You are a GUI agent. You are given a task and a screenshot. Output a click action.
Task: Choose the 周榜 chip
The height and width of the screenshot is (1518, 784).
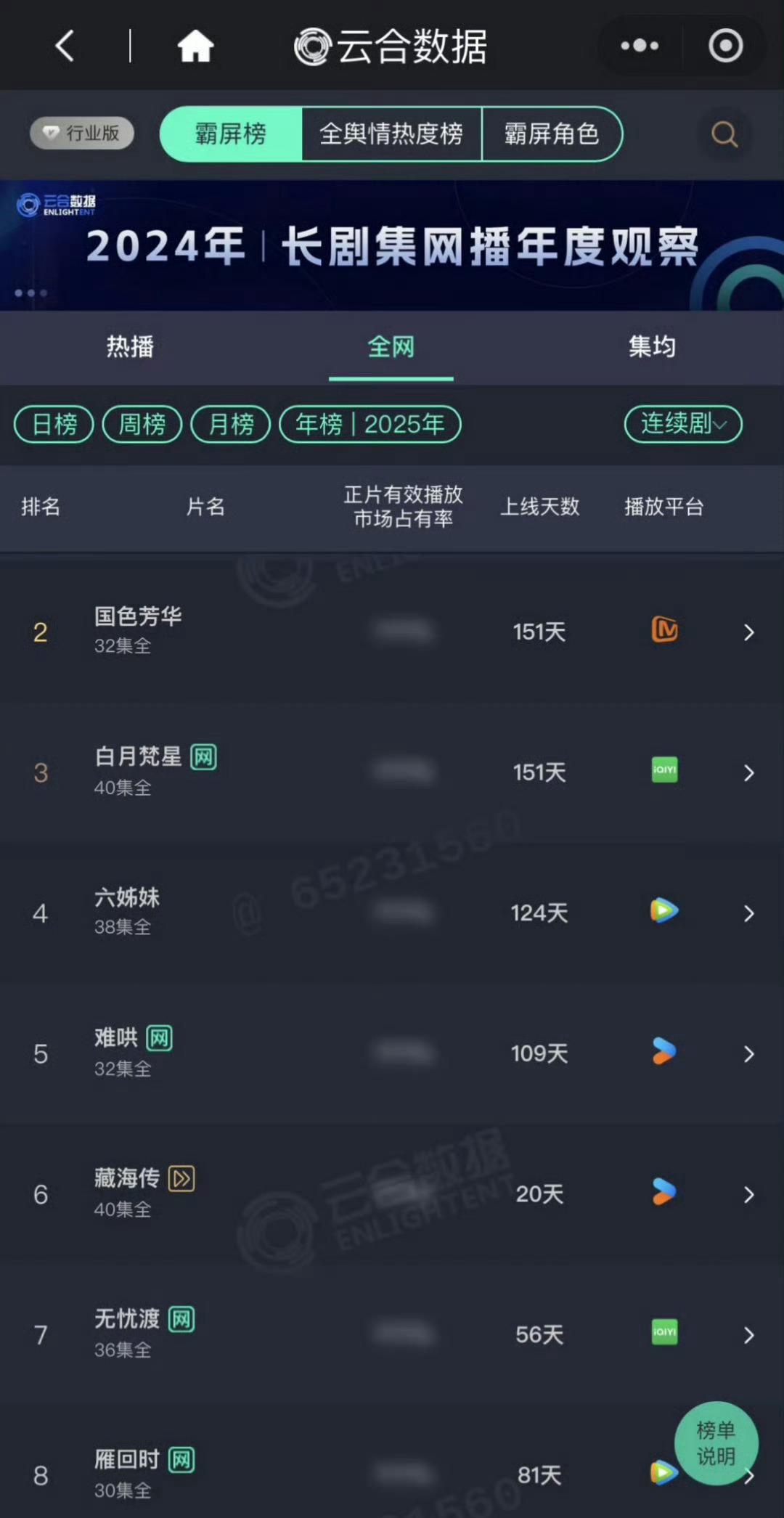(142, 424)
